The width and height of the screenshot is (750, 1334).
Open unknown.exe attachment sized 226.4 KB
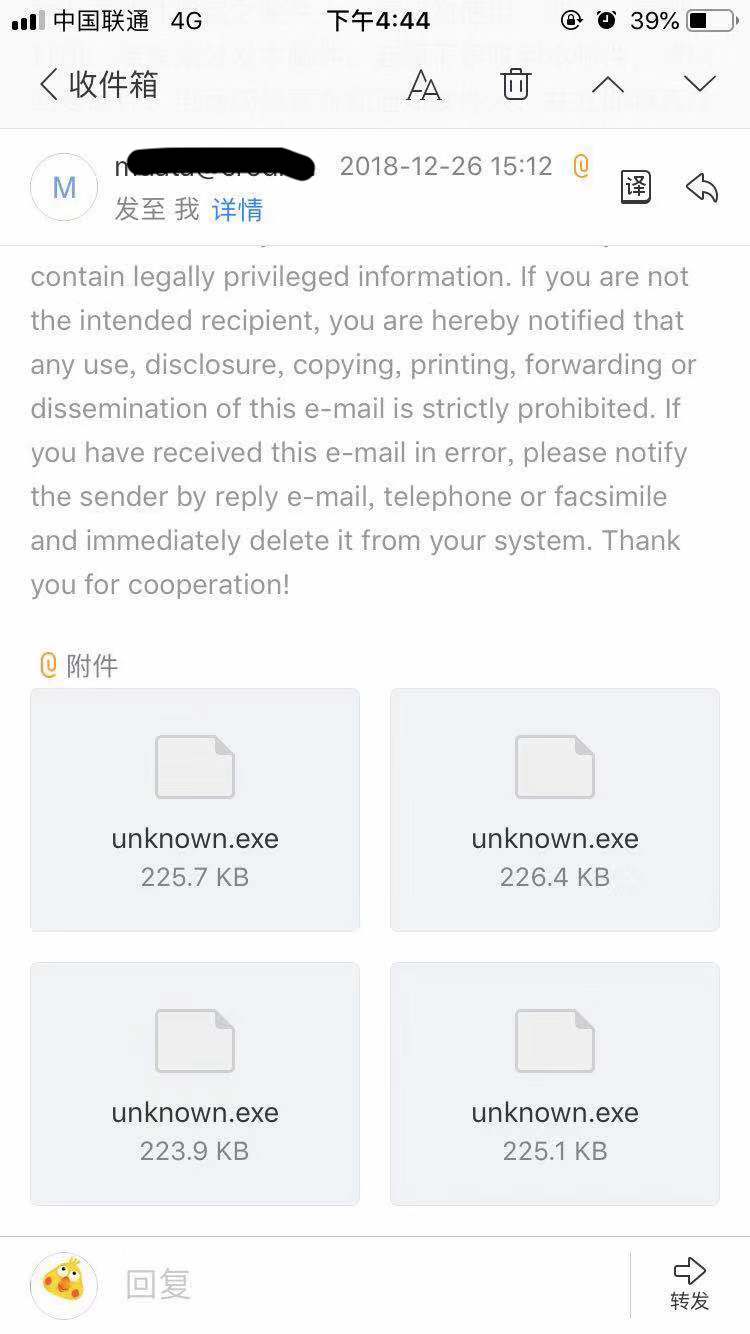[555, 809]
